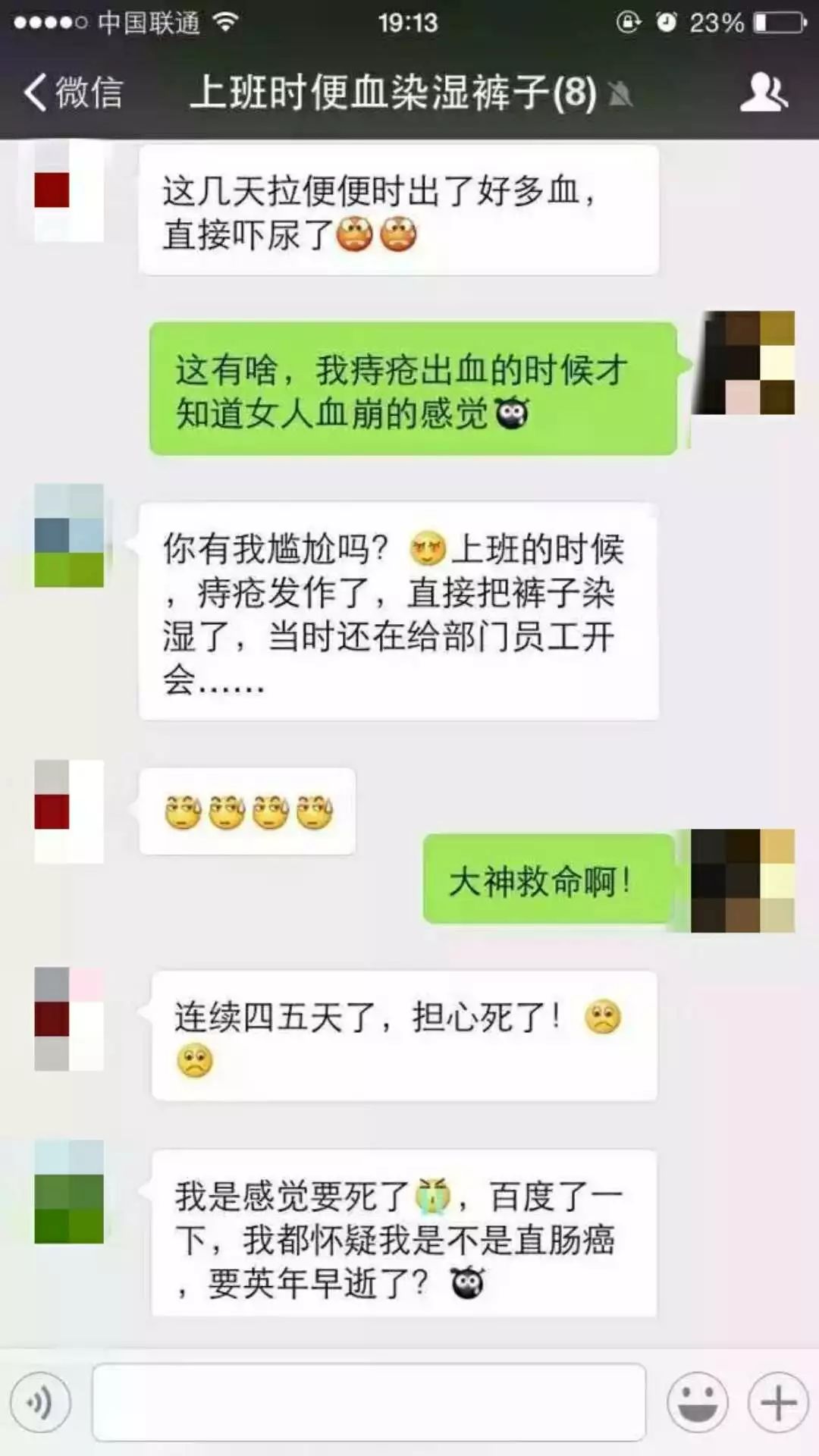Open my avatar beside 大神救命啊 message
The height and width of the screenshot is (1456, 819).
(743, 880)
